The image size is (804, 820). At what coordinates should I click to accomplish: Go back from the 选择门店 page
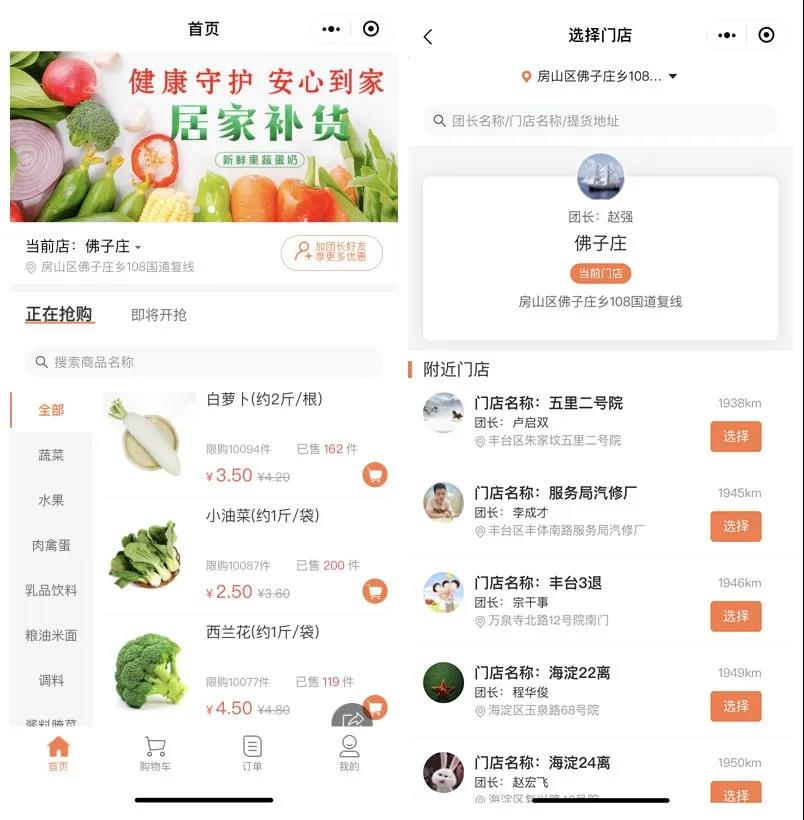click(428, 37)
